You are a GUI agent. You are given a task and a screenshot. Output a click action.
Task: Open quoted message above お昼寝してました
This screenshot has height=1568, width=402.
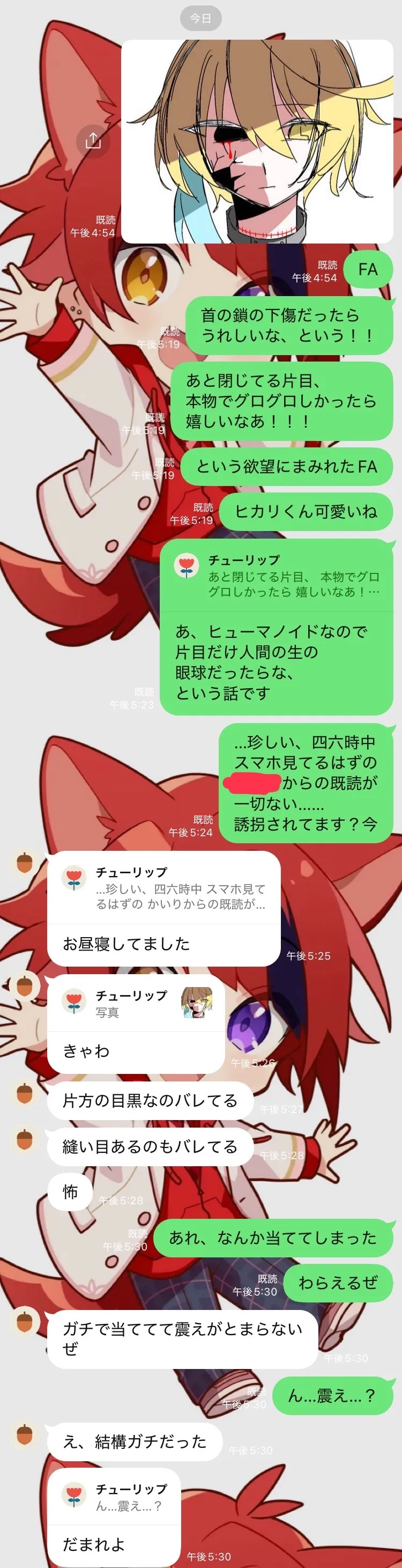[x=164, y=888]
